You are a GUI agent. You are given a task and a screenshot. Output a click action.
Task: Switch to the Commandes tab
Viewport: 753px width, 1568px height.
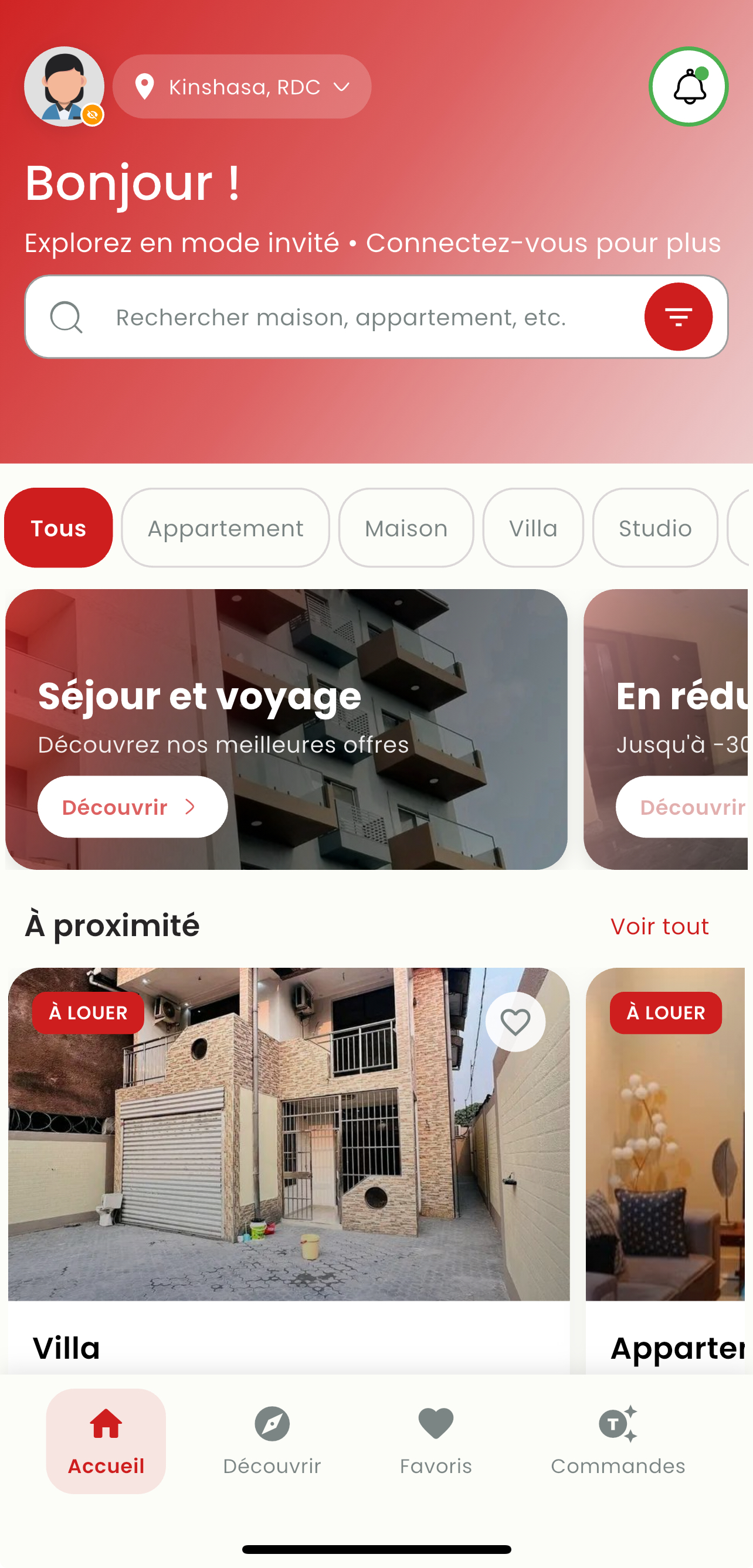(618, 1441)
